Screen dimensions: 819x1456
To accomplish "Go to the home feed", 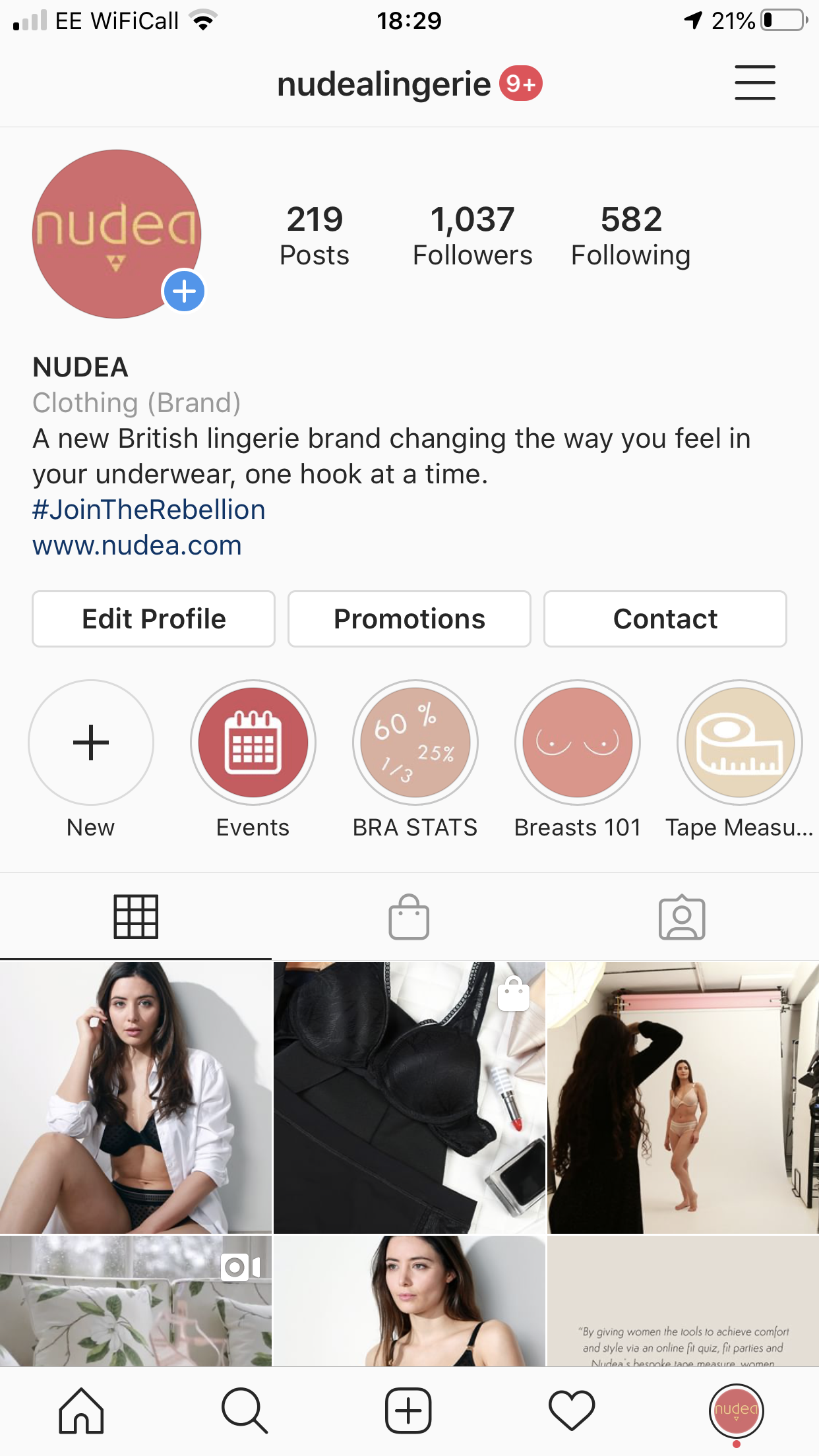I will pyautogui.click(x=81, y=1410).
